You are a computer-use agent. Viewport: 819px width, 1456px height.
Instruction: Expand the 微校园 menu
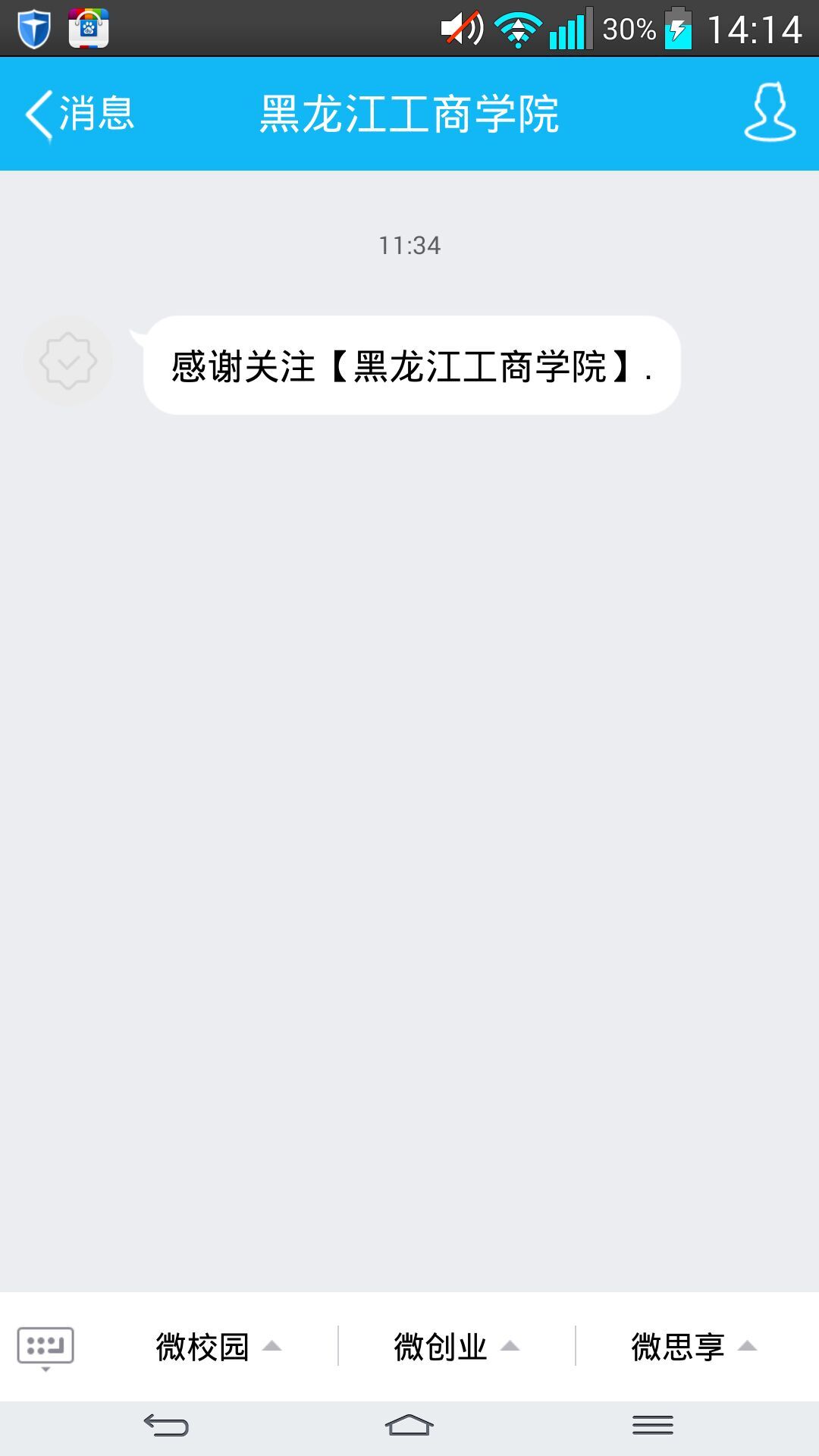coord(218,1347)
